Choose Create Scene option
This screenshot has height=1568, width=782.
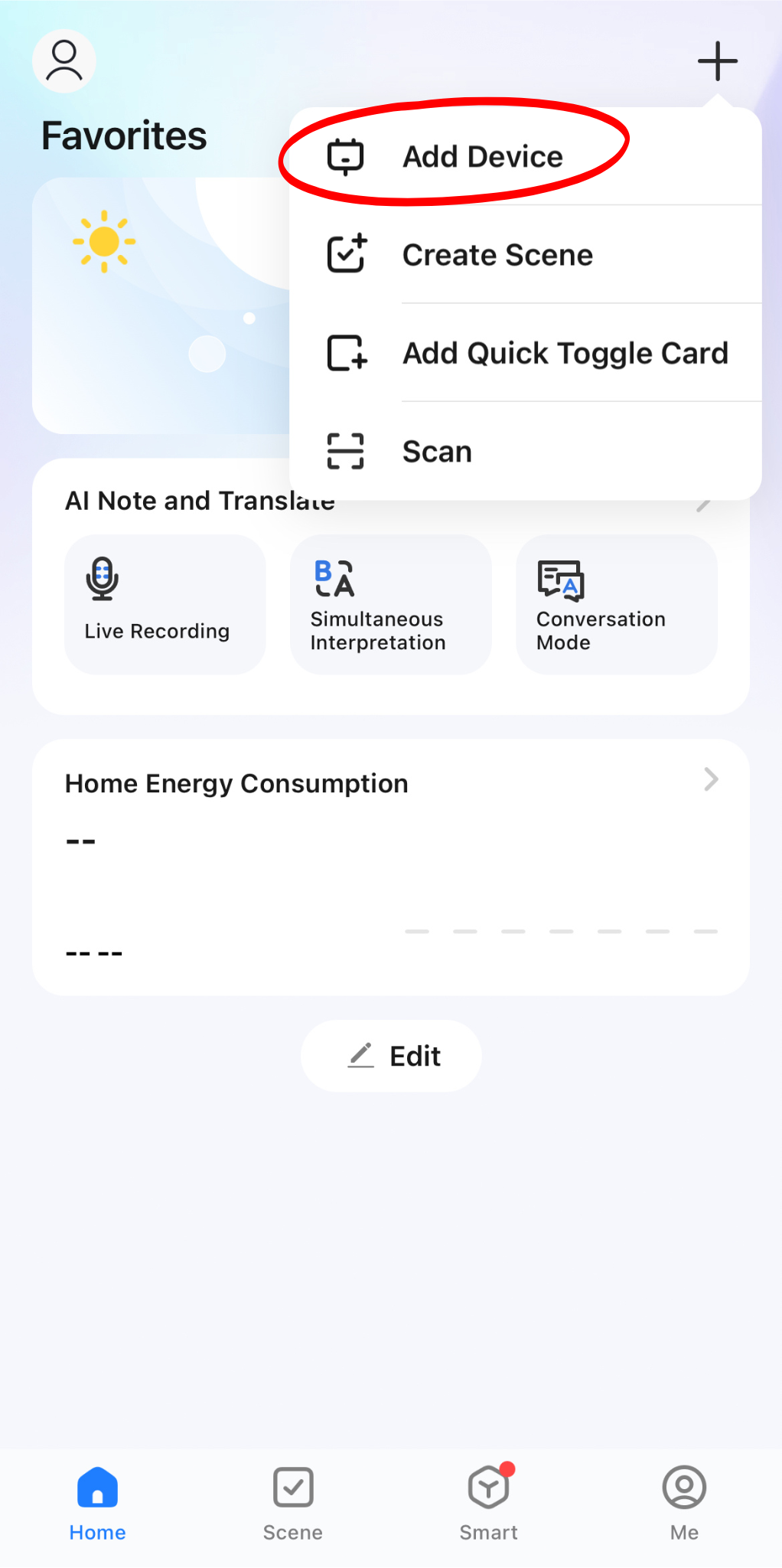(497, 255)
